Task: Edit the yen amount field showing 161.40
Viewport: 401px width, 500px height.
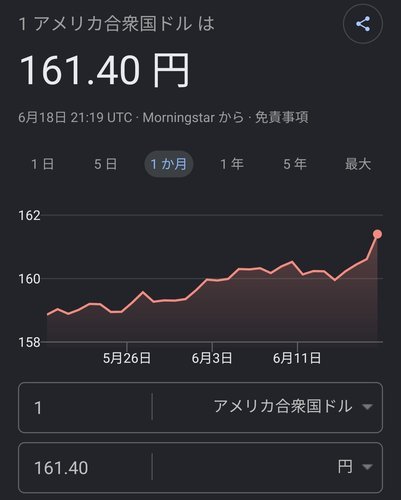Action: coord(85,467)
